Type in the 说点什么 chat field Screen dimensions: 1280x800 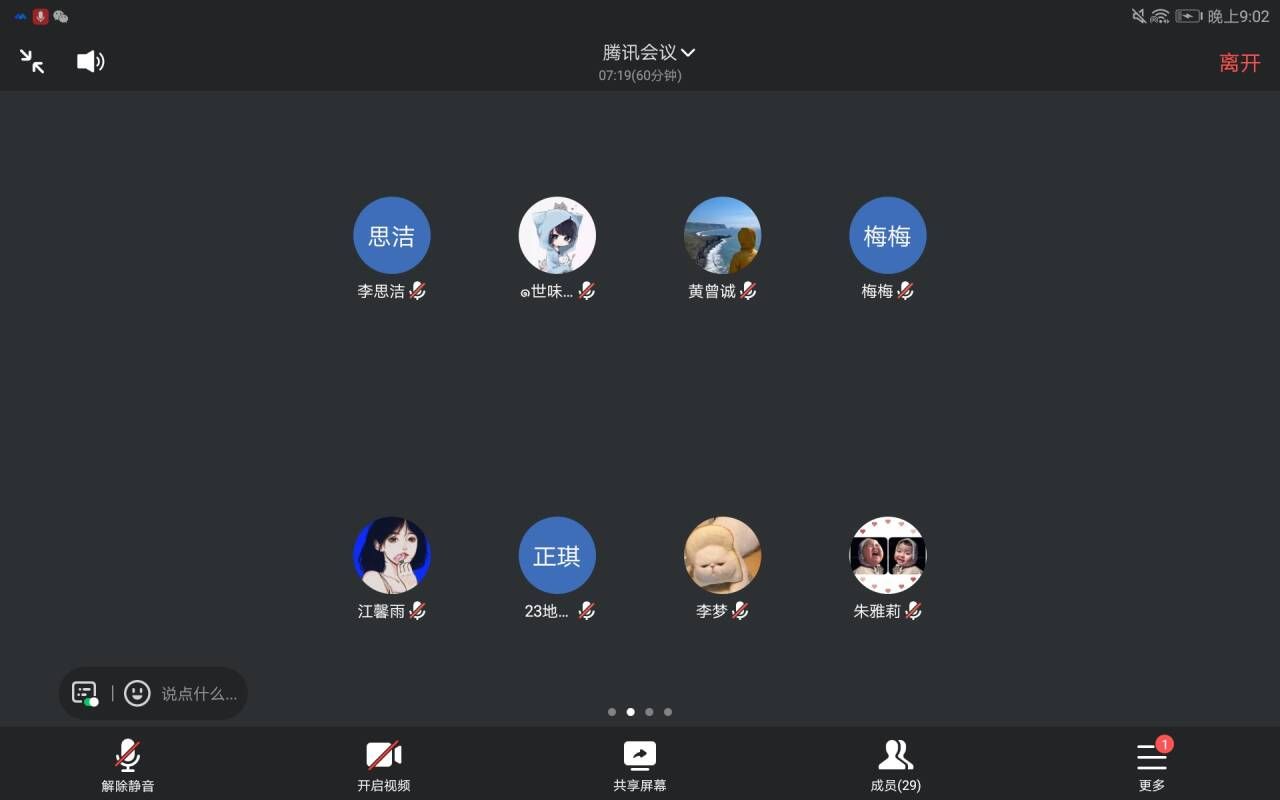(x=199, y=693)
